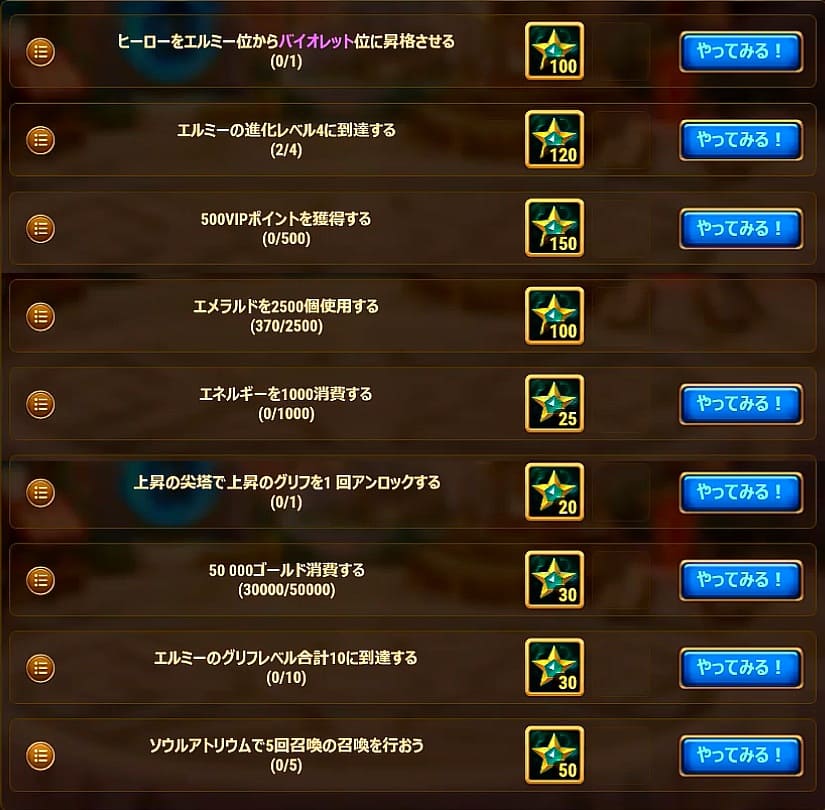Tap やってみる! for the Soul Atrium summon quest
825x810 pixels.
pyautogui.click(x=740, y=754)
